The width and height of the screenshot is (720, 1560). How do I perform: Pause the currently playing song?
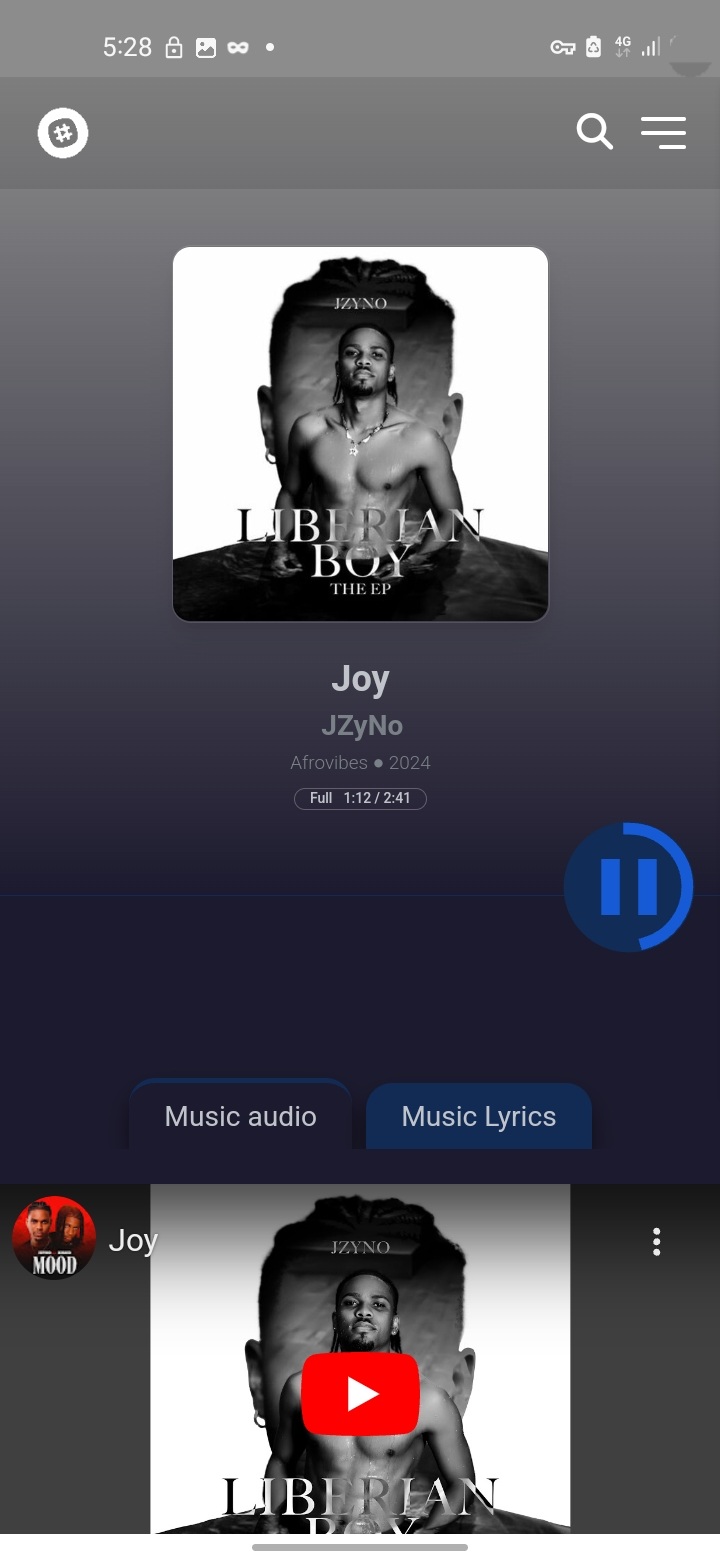(628, 886)
